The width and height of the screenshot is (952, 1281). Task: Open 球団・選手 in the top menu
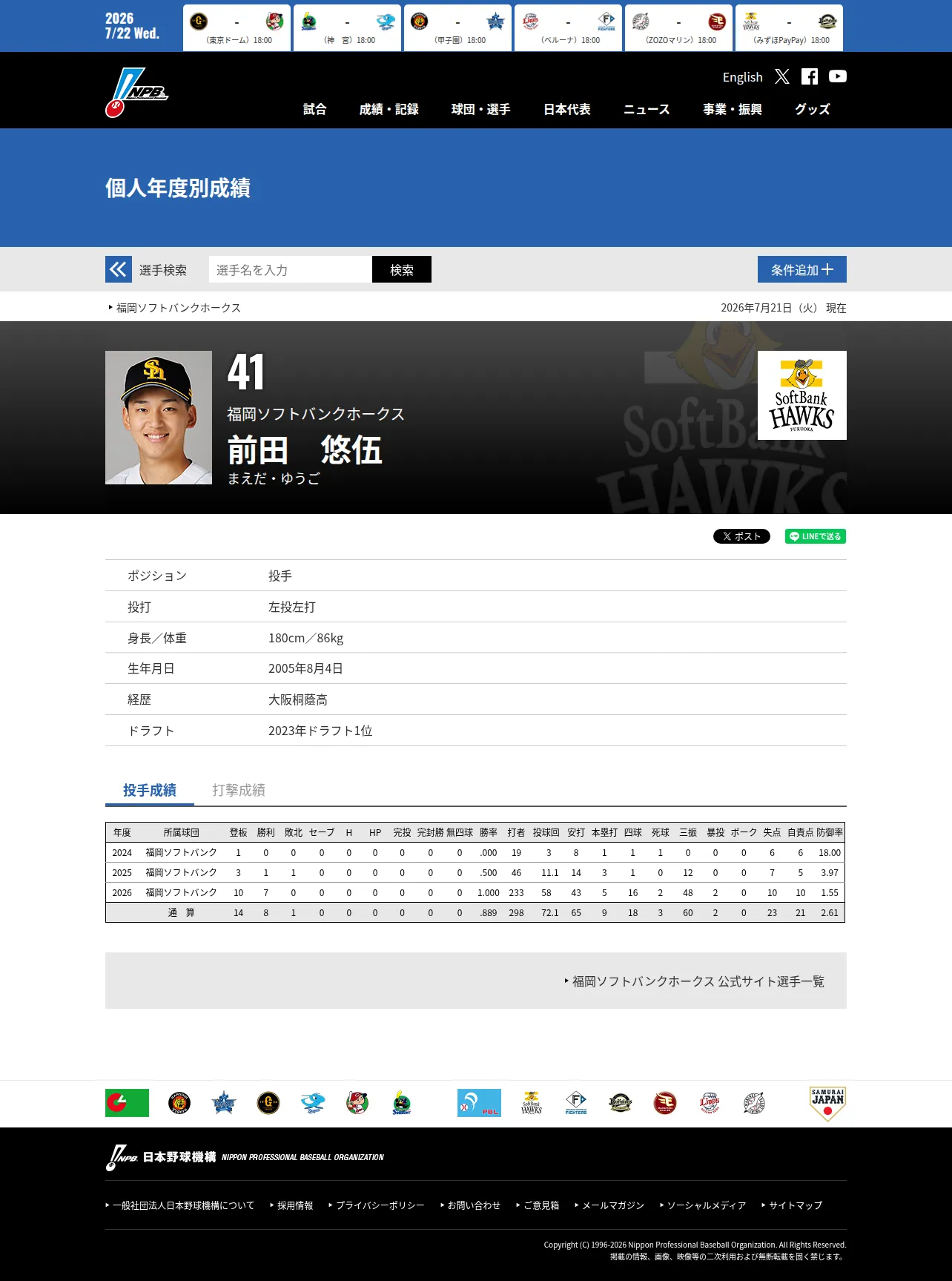[480, 109]
